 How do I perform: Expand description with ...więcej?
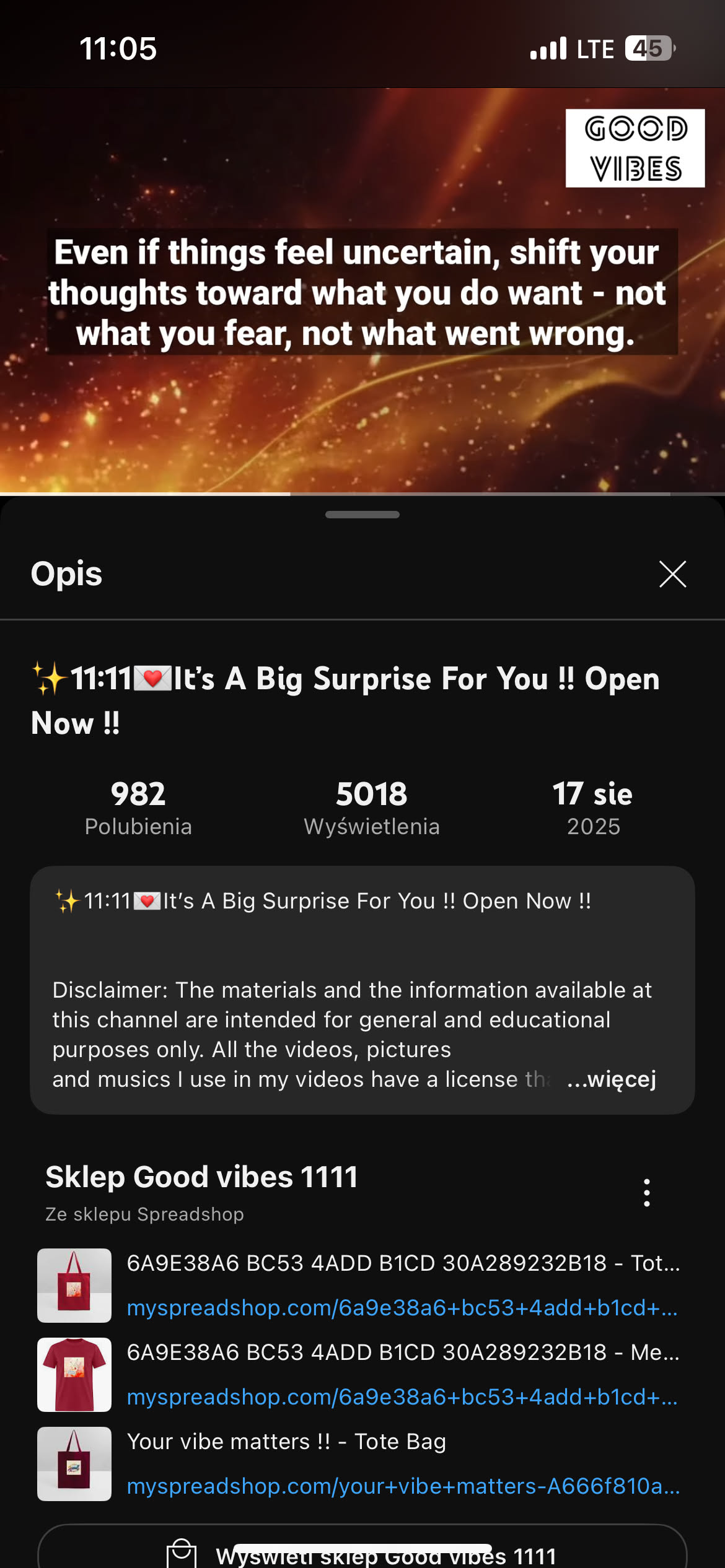click(612, 1079)
